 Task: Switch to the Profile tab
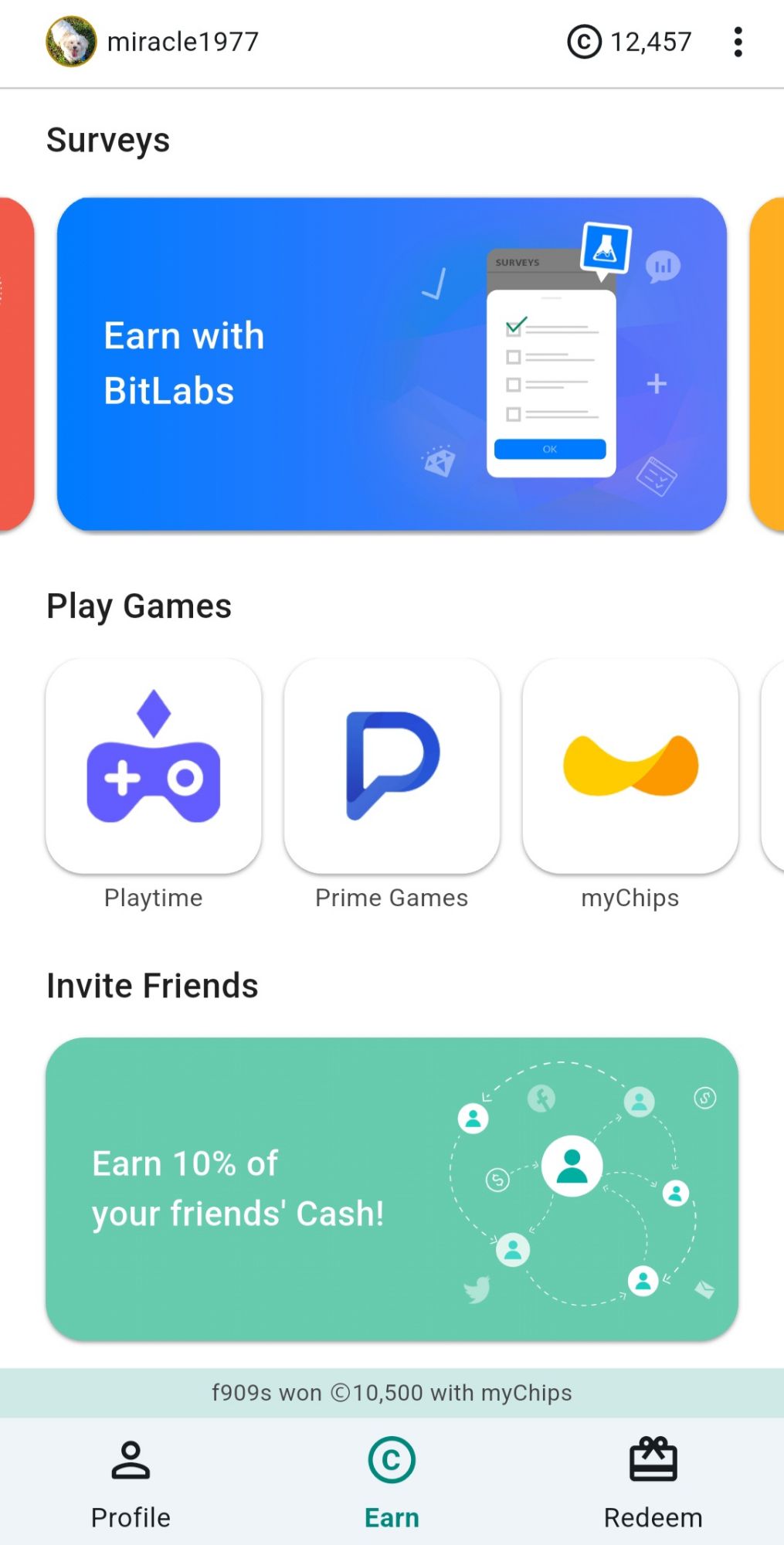(130, 1483)
